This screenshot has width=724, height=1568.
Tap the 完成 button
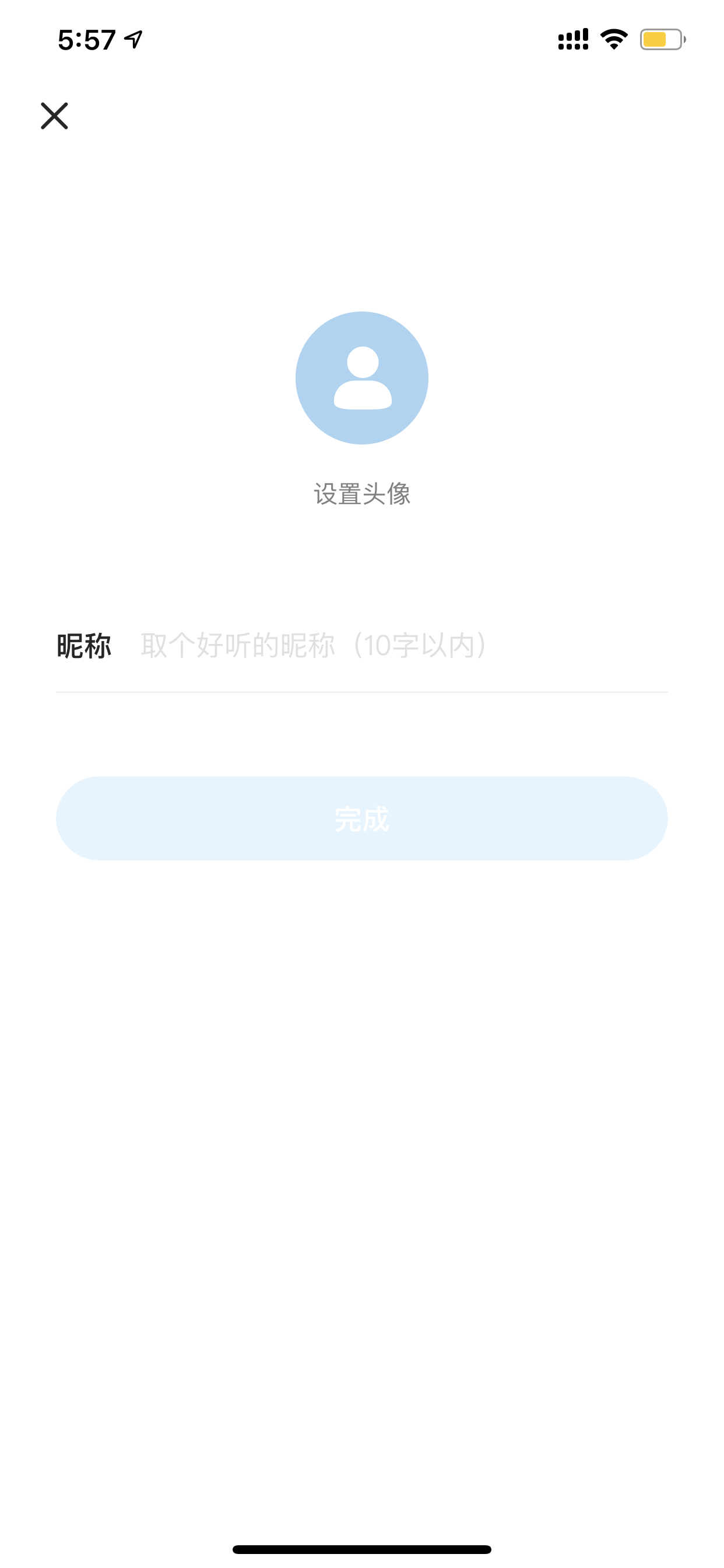362,818
